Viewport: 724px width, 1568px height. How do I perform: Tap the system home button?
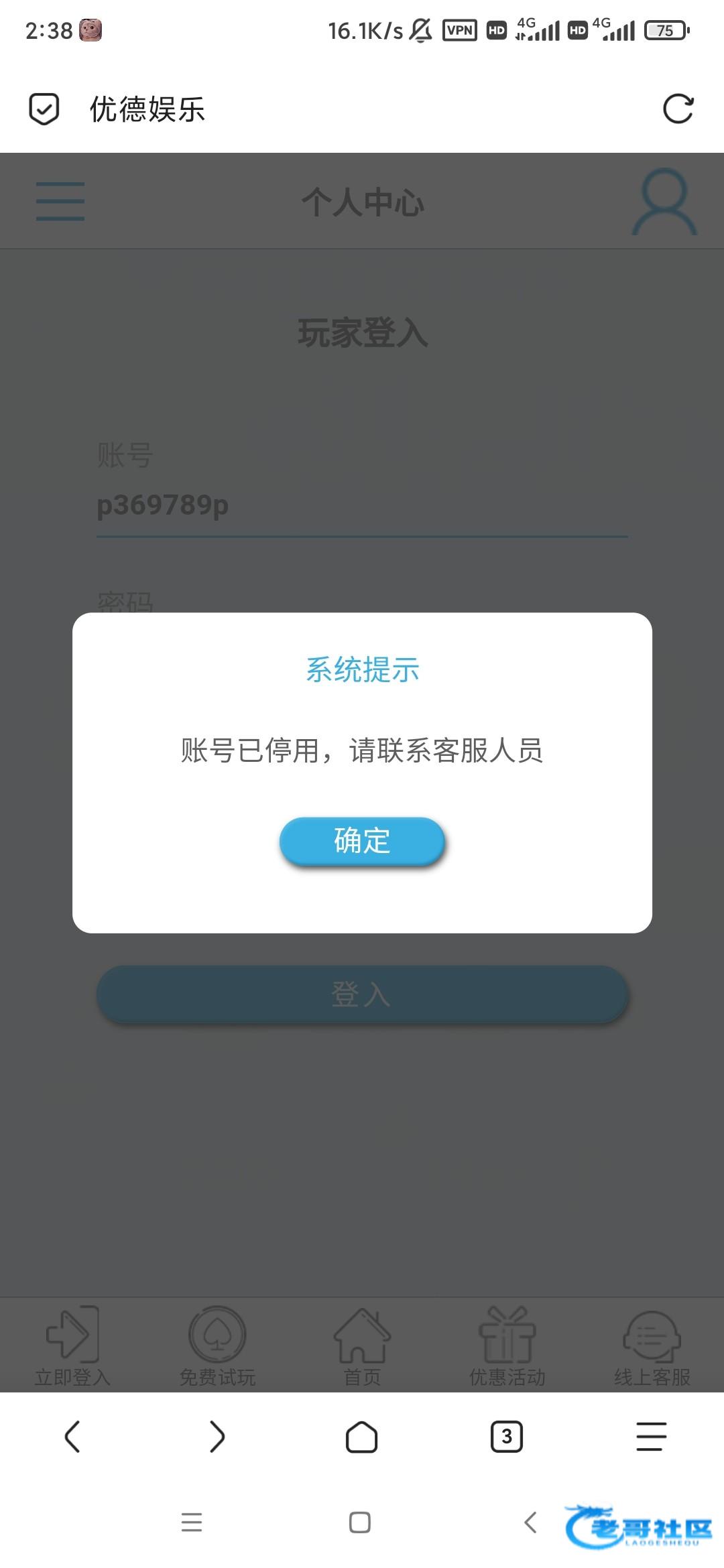click(360, 1522)
